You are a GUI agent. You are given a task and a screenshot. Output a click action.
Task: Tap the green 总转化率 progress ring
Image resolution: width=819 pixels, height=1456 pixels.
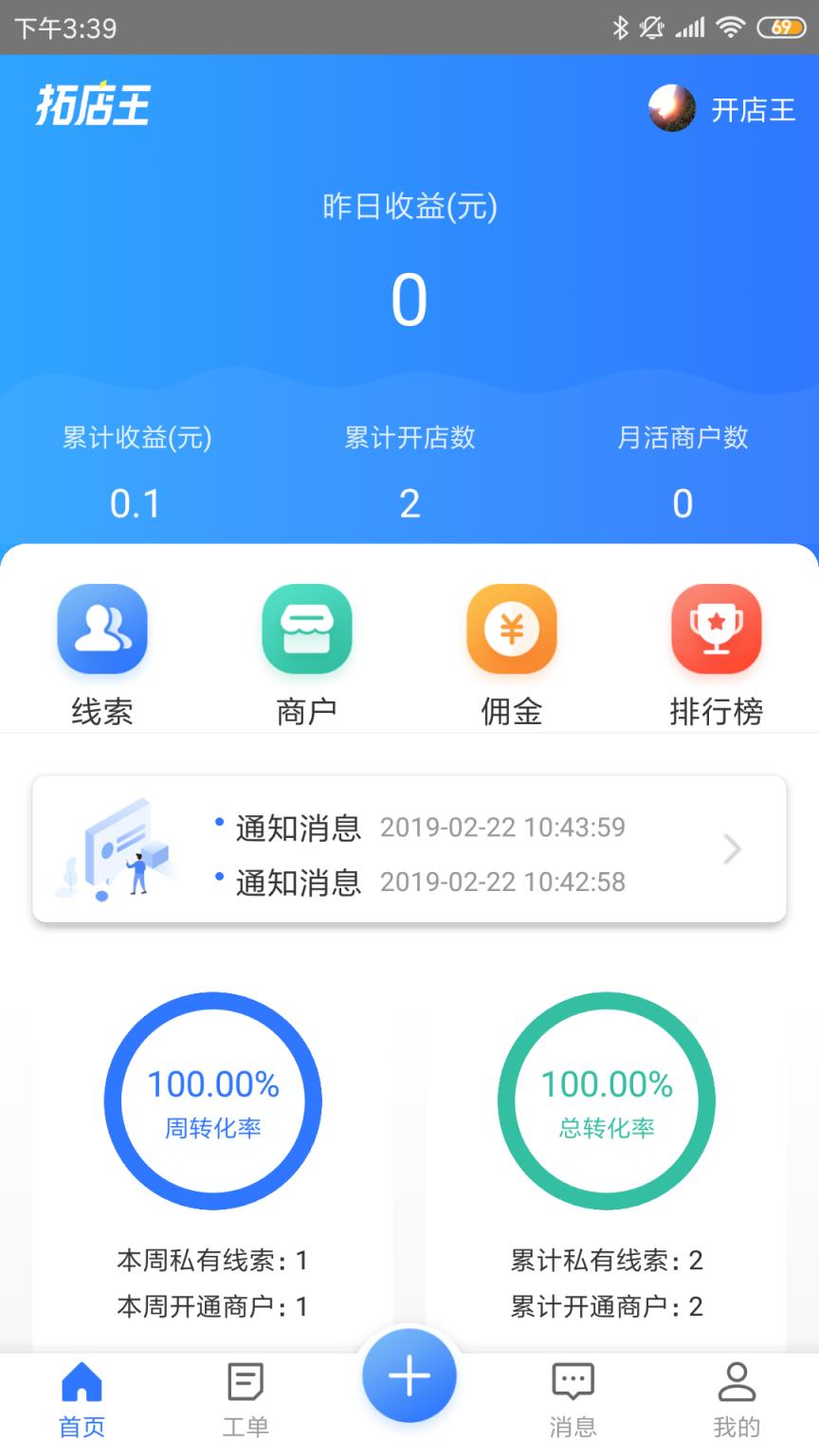[607, 1100]
